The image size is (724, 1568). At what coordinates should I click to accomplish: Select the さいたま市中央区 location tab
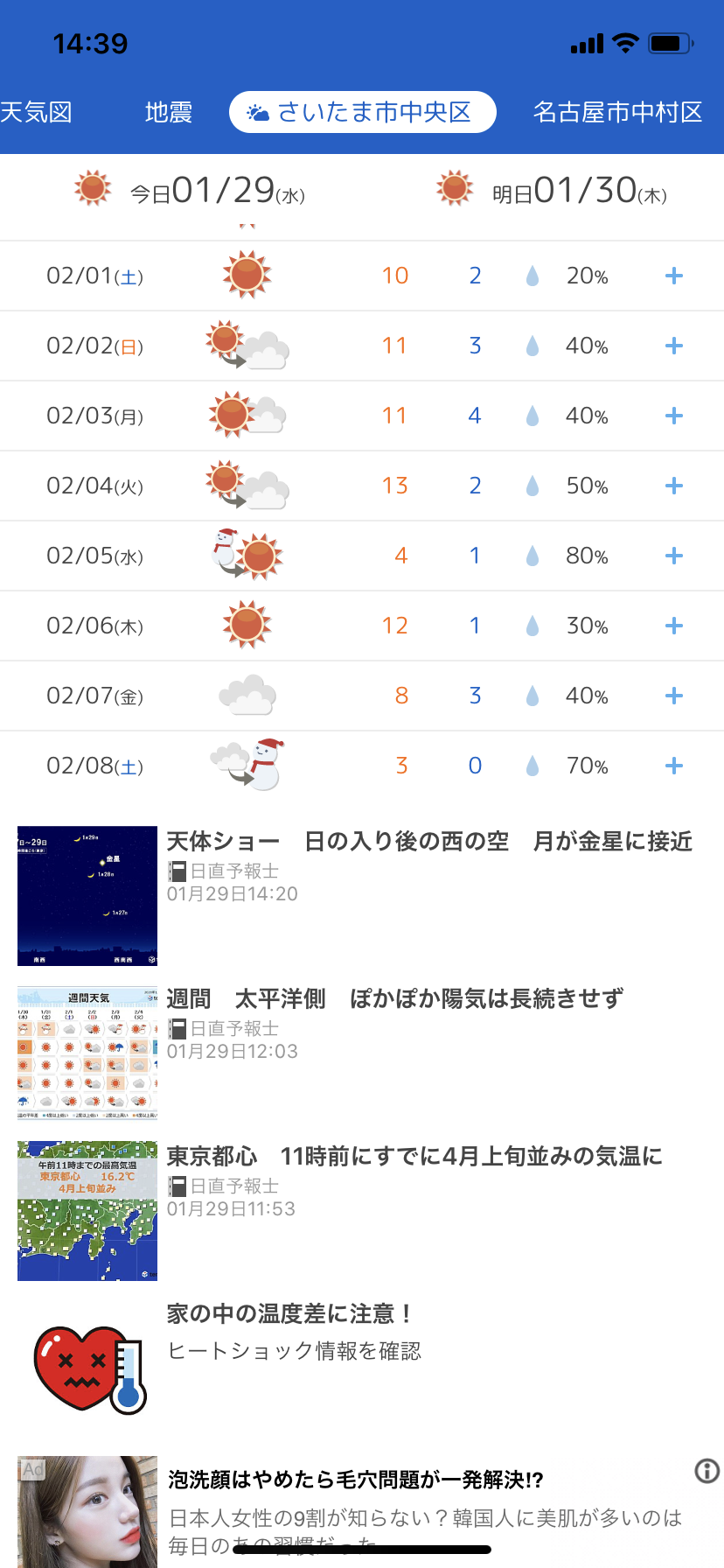click(x=362, y=112)
